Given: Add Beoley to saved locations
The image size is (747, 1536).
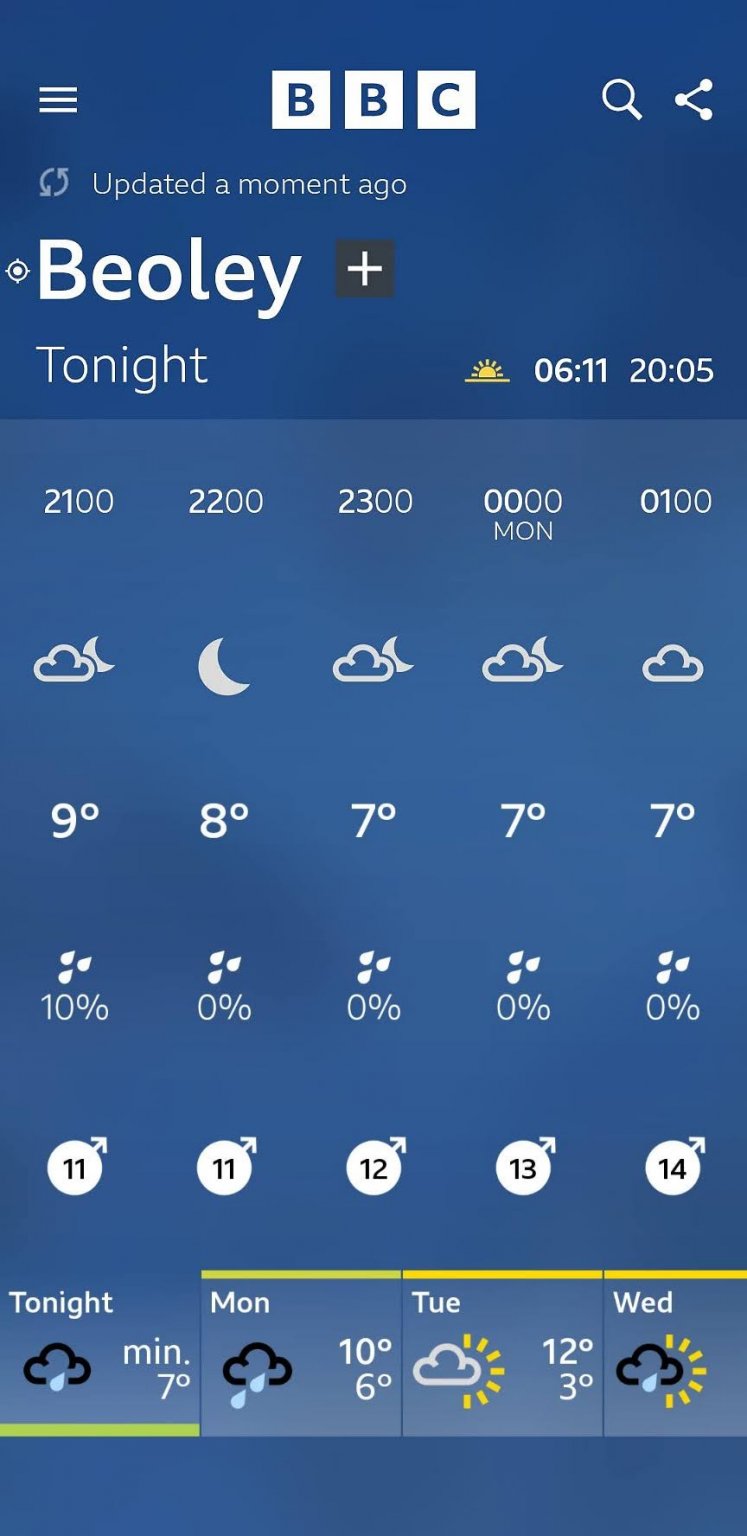Looking at the screenshot, I should (364, 269).
